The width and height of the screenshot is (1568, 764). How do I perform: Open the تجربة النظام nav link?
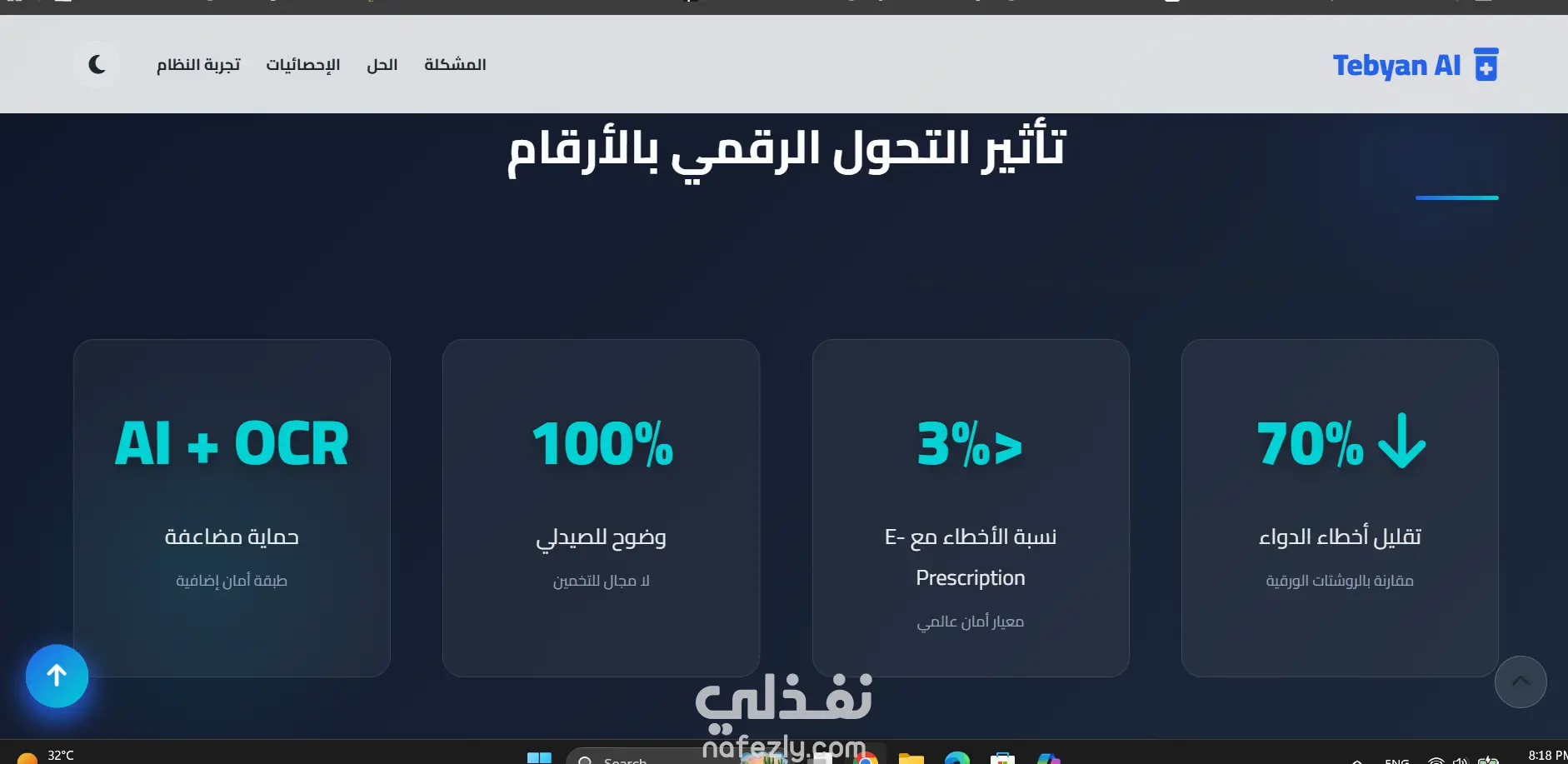pyautogui.click(x=198, y=65)
